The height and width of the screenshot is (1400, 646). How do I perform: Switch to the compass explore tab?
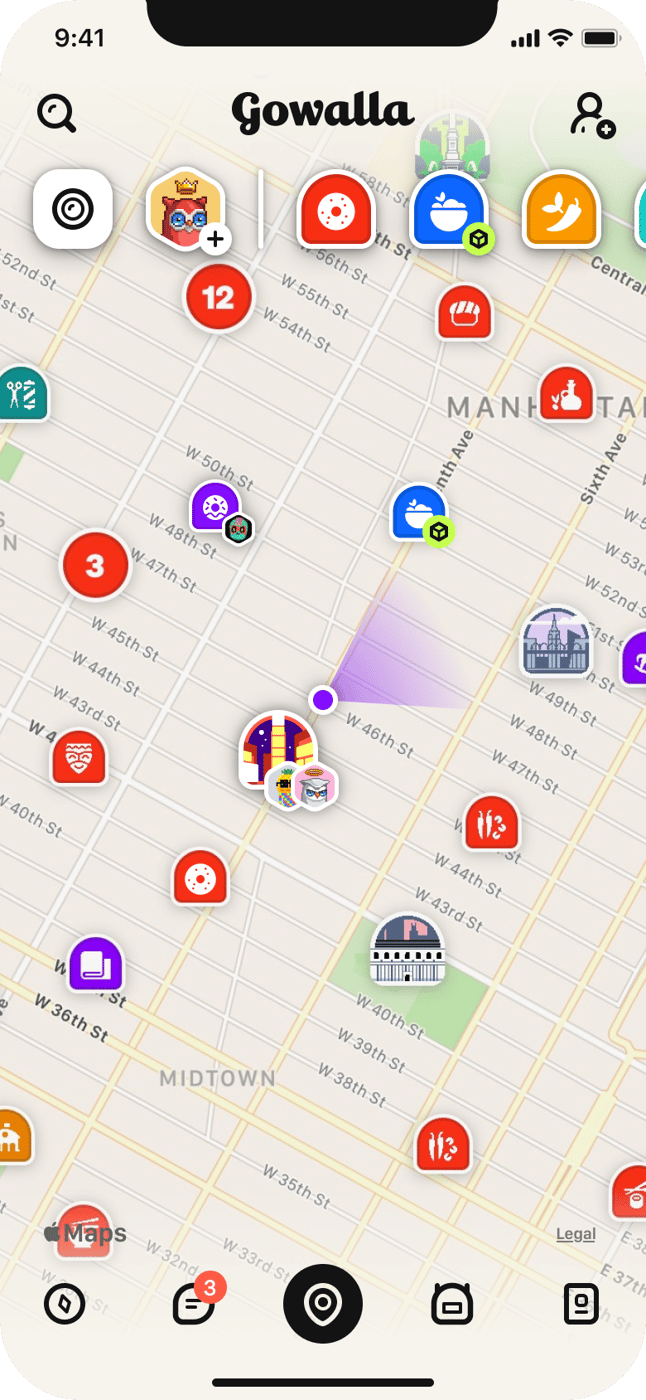(65, 1305)
